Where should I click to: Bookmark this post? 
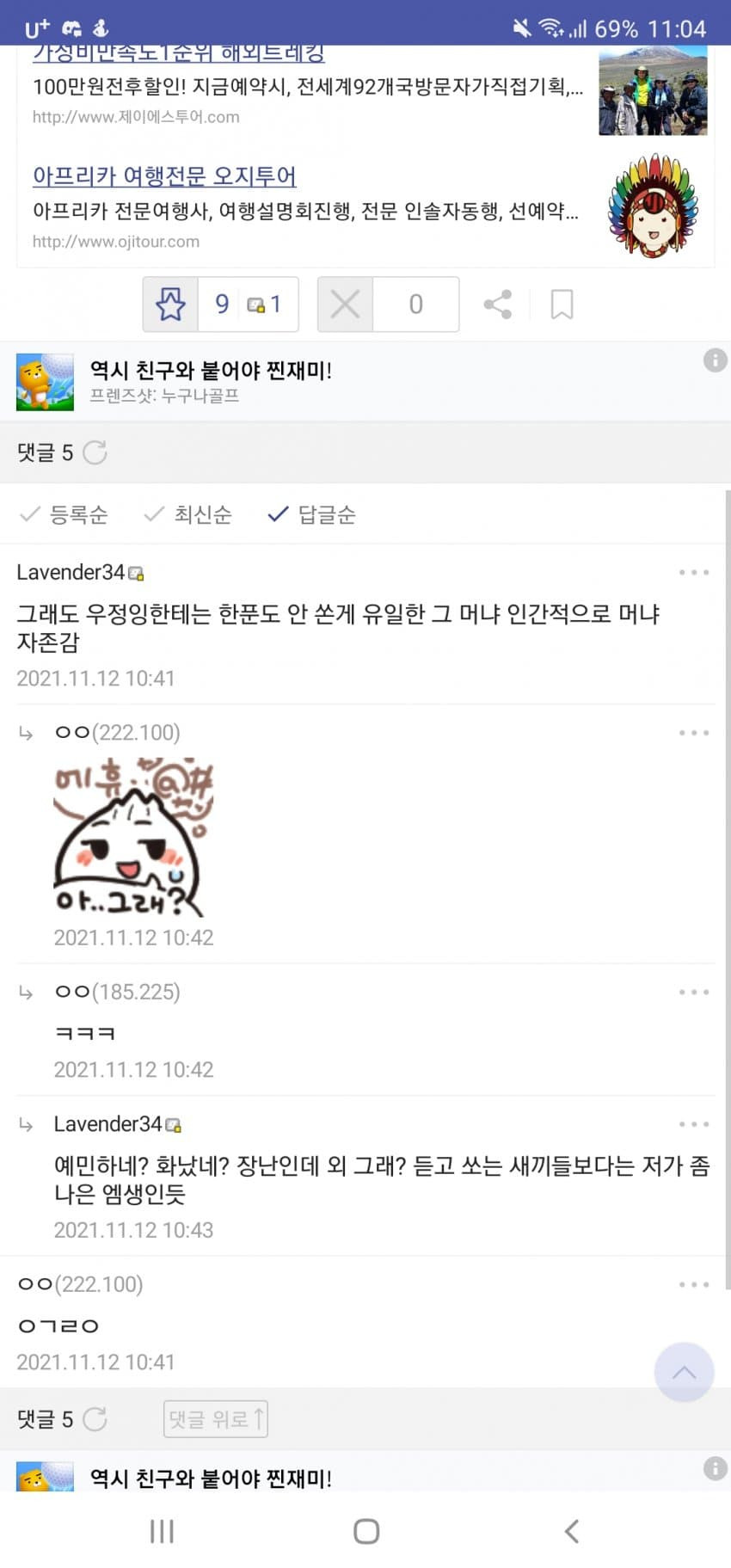tap(562, 304)
